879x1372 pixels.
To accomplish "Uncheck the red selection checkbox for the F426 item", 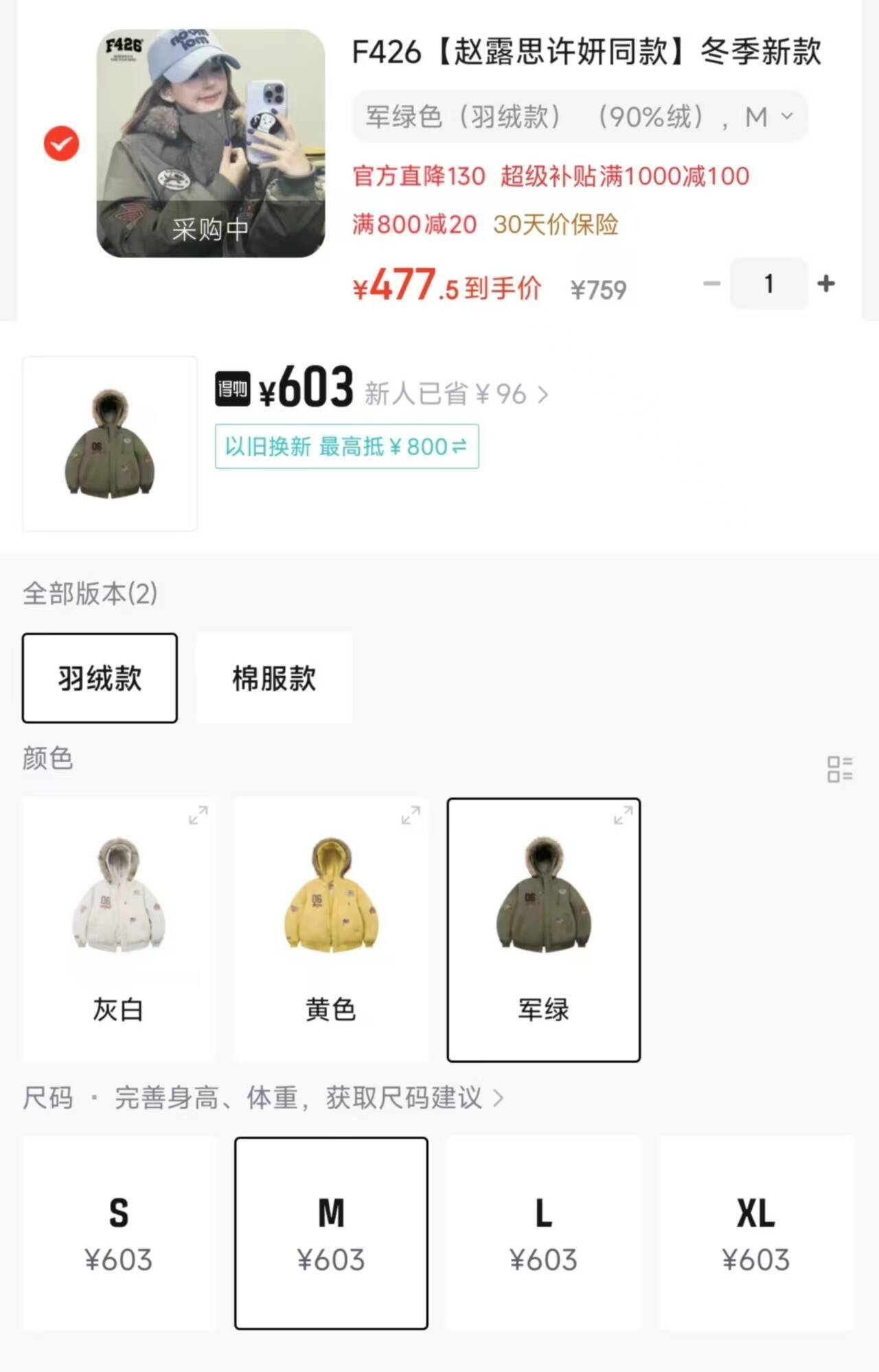I will point(62,143).
